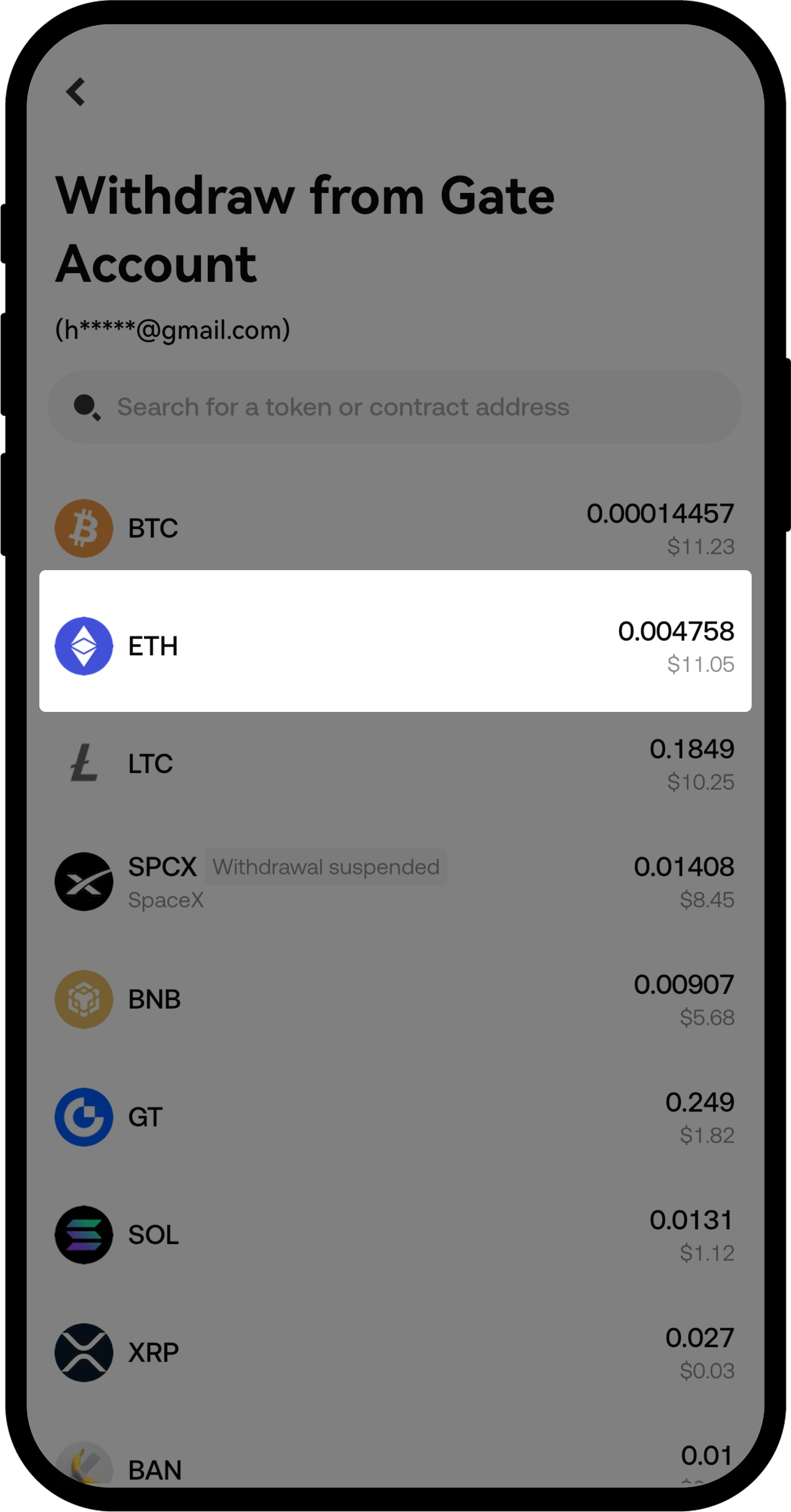Tap the token search field
Viewport: 791px width, 1512px height.
point(394,407)
